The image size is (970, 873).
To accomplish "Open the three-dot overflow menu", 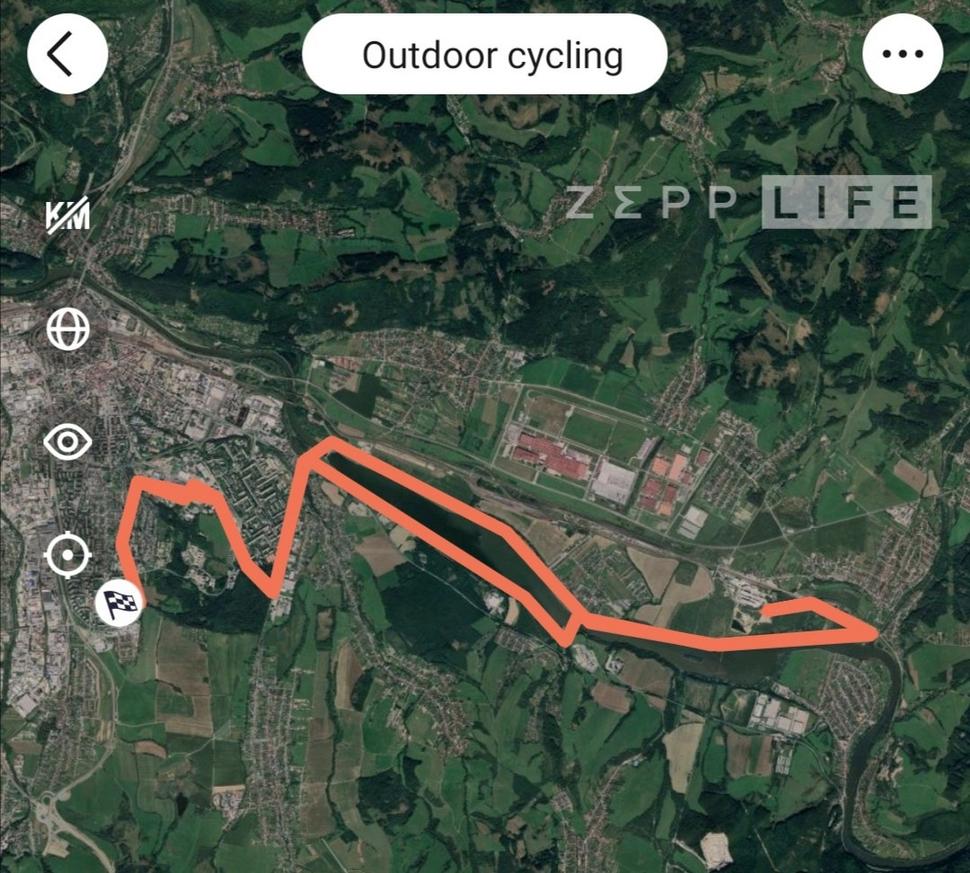I will pyautogui.click(x=902, y=54).
